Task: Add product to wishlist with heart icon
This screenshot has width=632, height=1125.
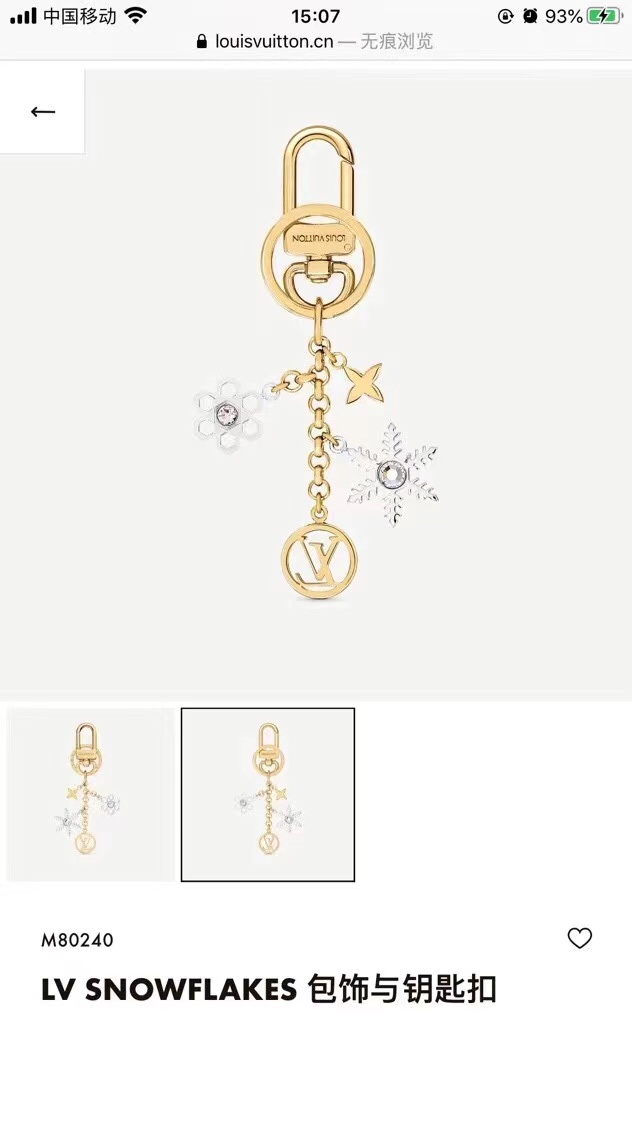Action: pos(579,938)
